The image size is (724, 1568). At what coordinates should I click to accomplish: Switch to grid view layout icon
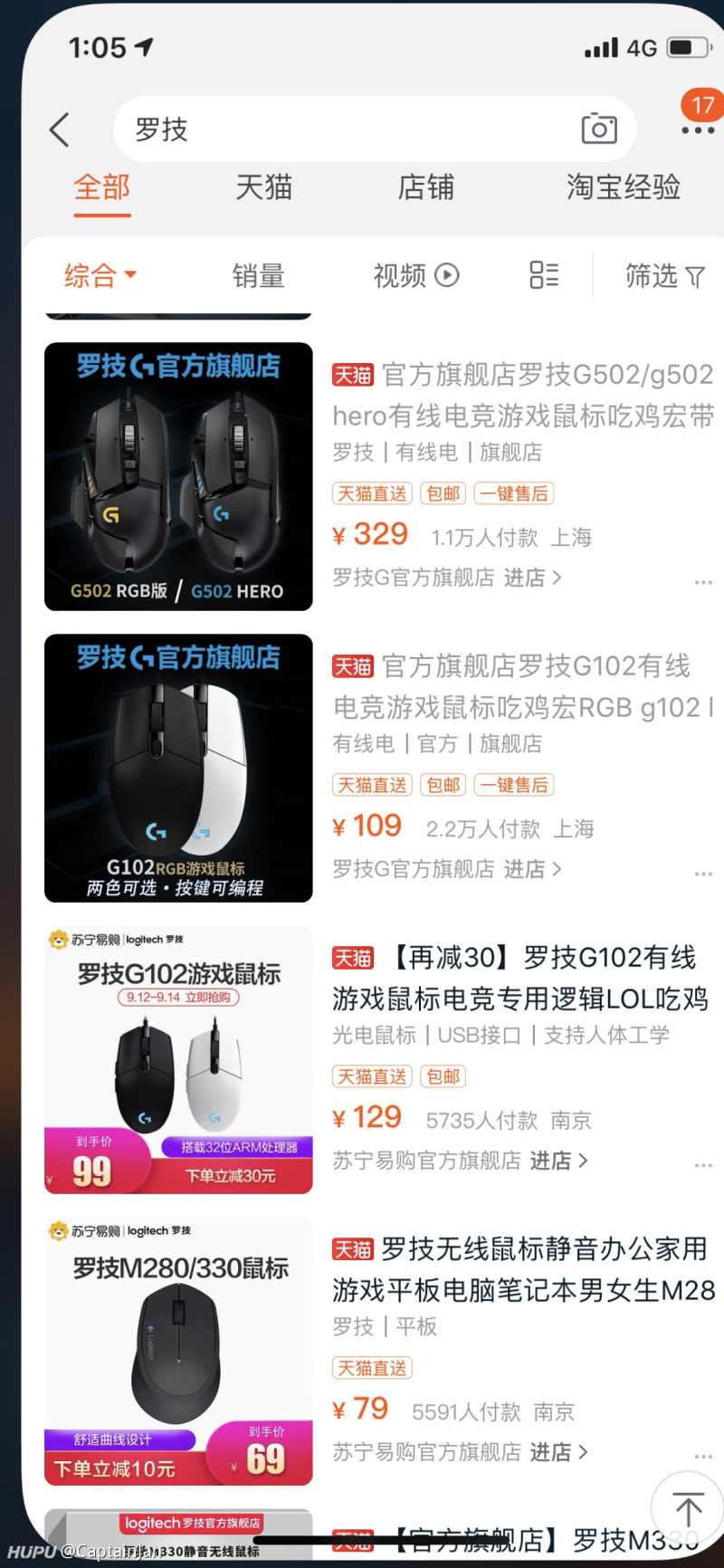(544, 276)
